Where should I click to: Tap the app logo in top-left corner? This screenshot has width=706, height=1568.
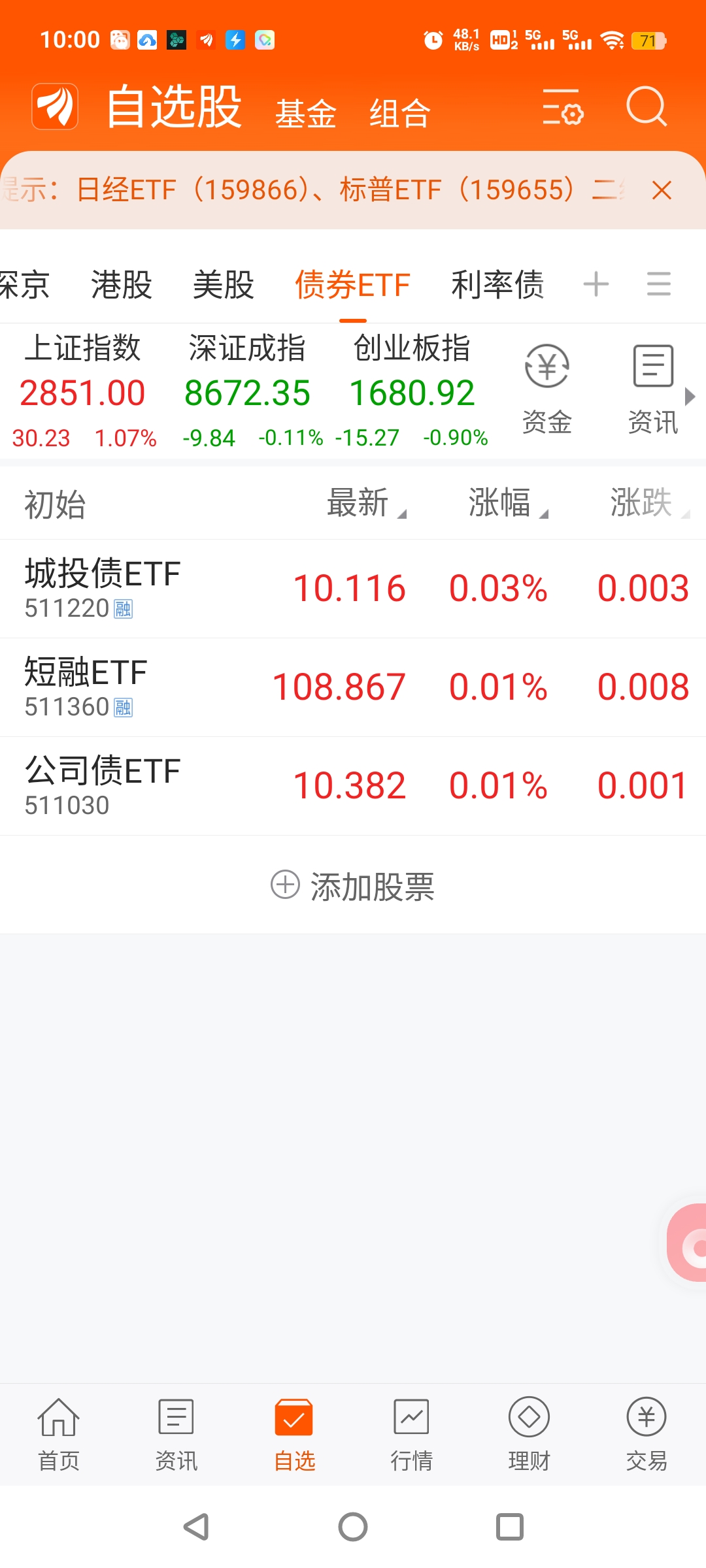(55, 106)
